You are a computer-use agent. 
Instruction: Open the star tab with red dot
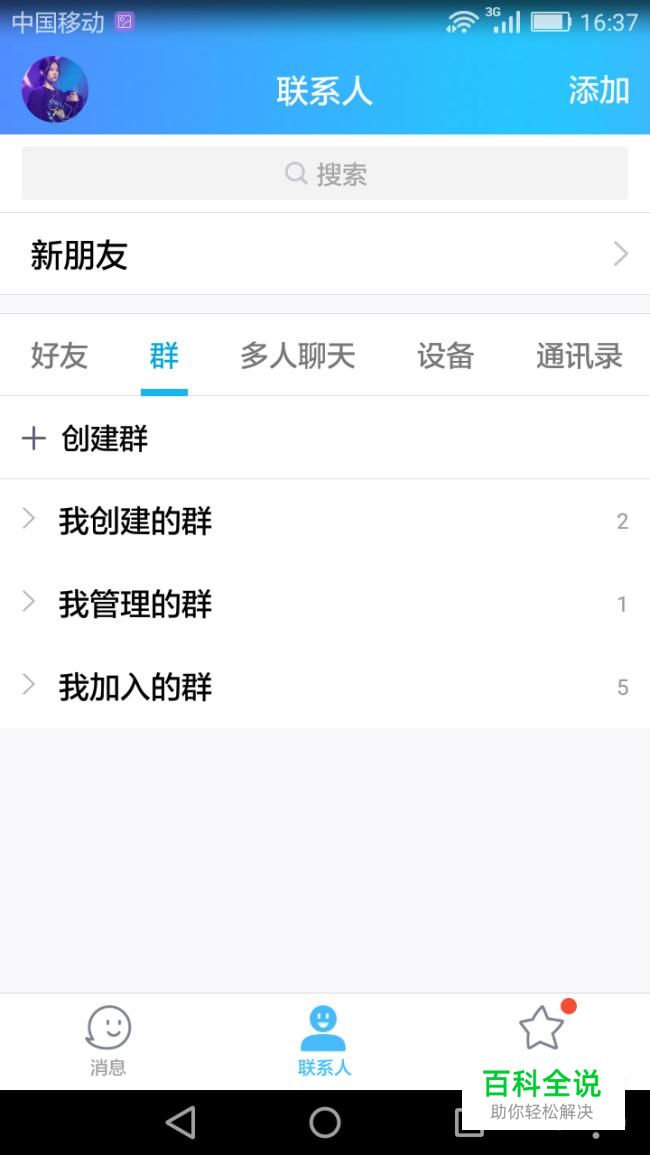(542, 1028)
